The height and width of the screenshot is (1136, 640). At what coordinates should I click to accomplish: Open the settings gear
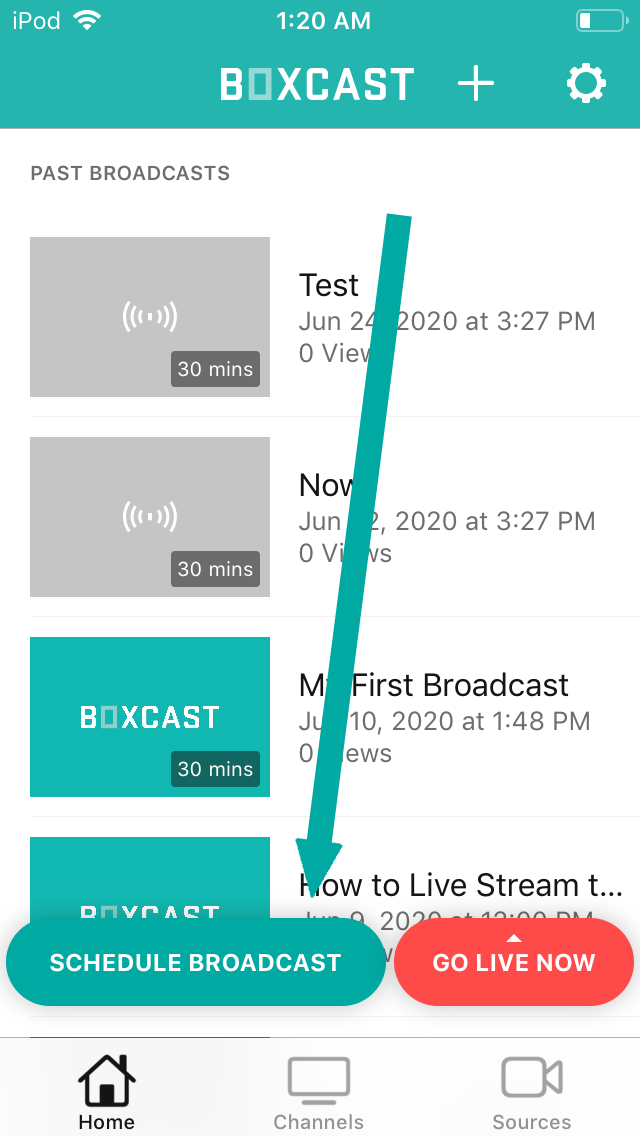[x=586, y=85]
